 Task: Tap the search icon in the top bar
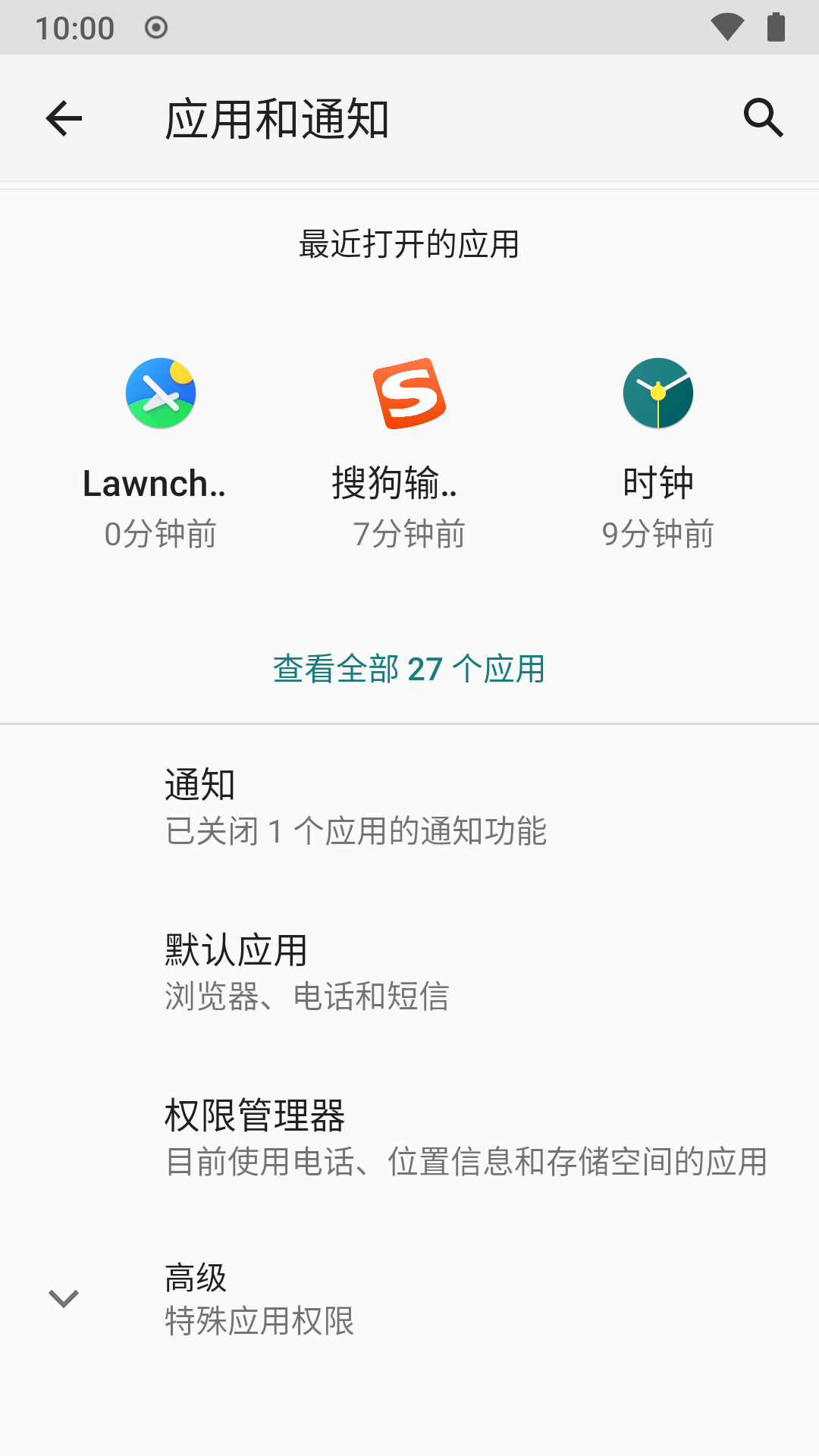[763, 118]
